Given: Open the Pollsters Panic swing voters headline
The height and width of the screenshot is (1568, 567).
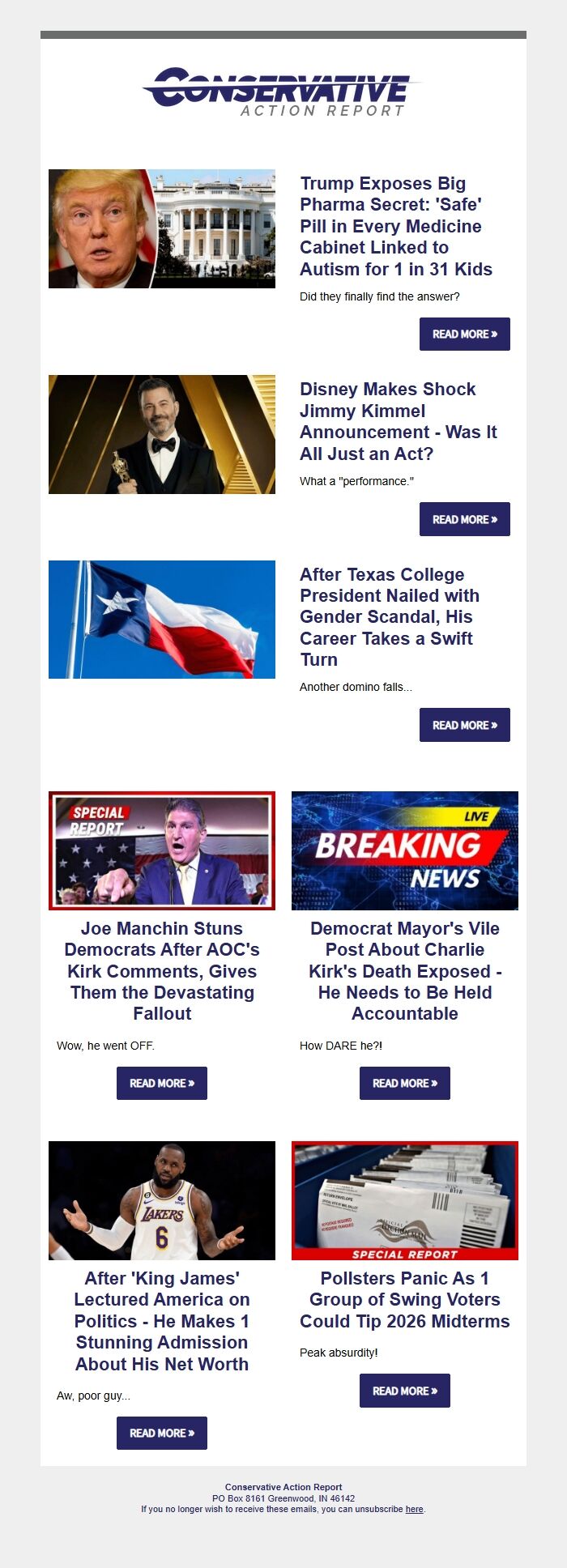Looking at the screenshot, I should tap(404, 1299).
